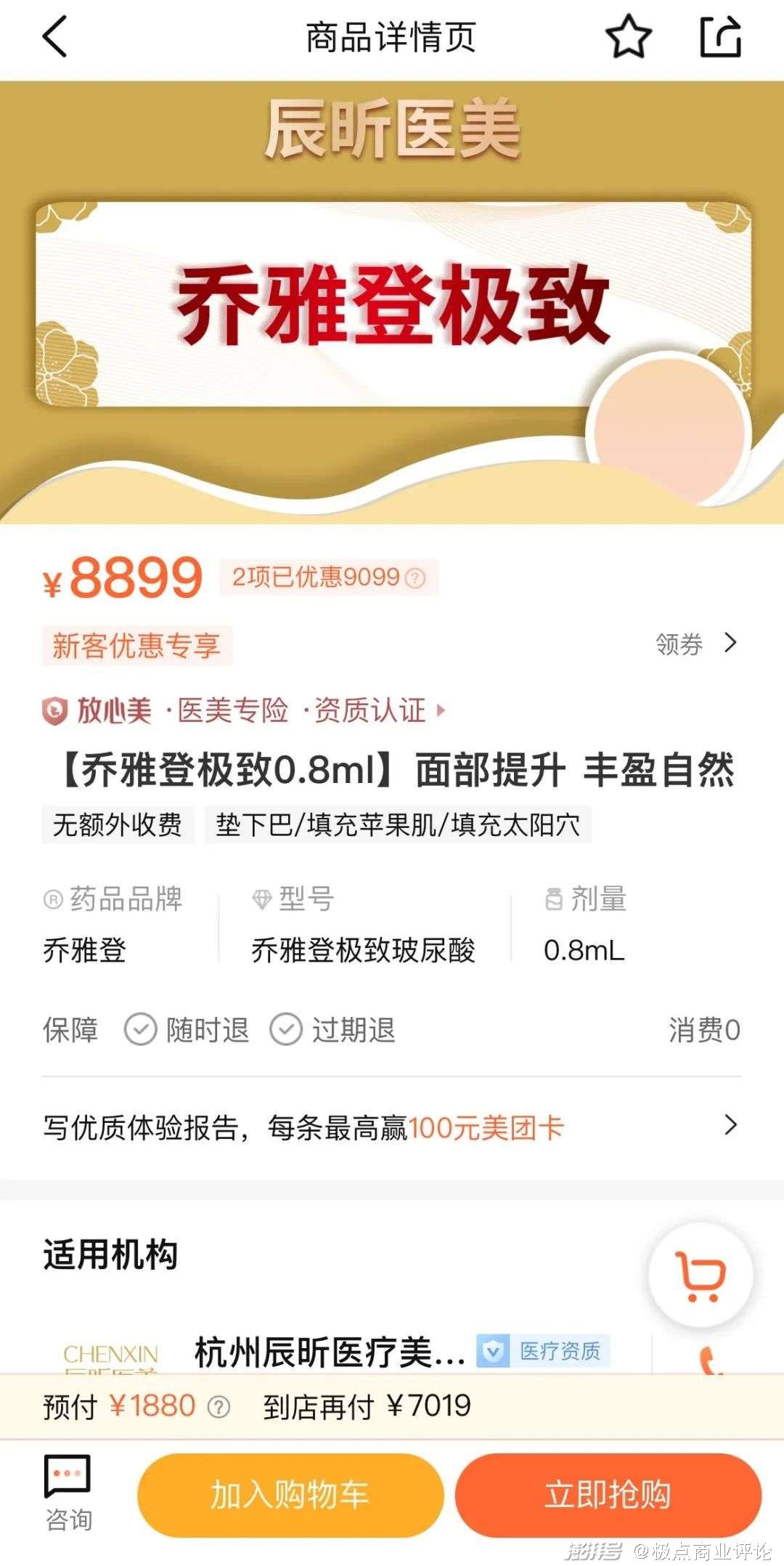Share this product page
The width and height of the screenshot is (784, 1566).
point(720,37)
